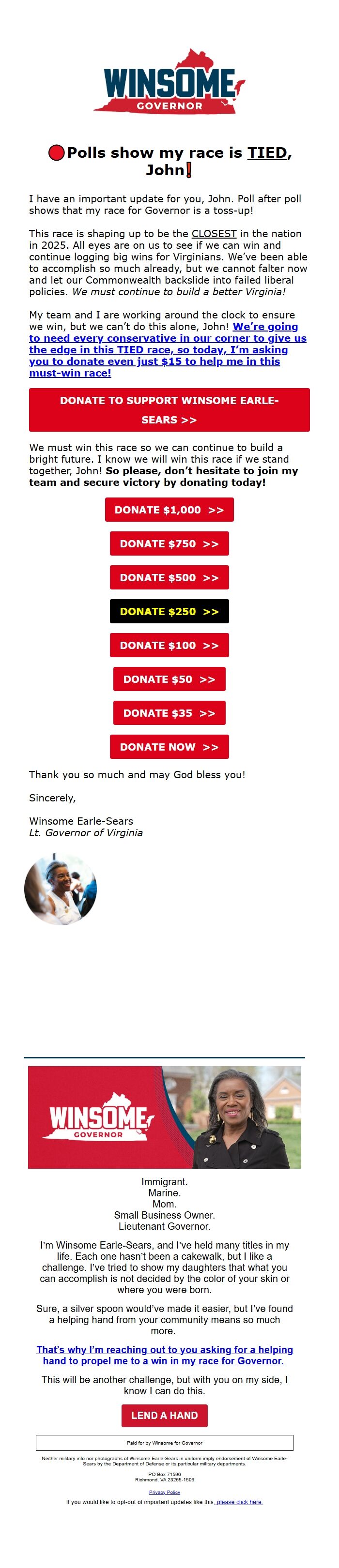Select the black Donate $250 button

[x=169, y=611]
